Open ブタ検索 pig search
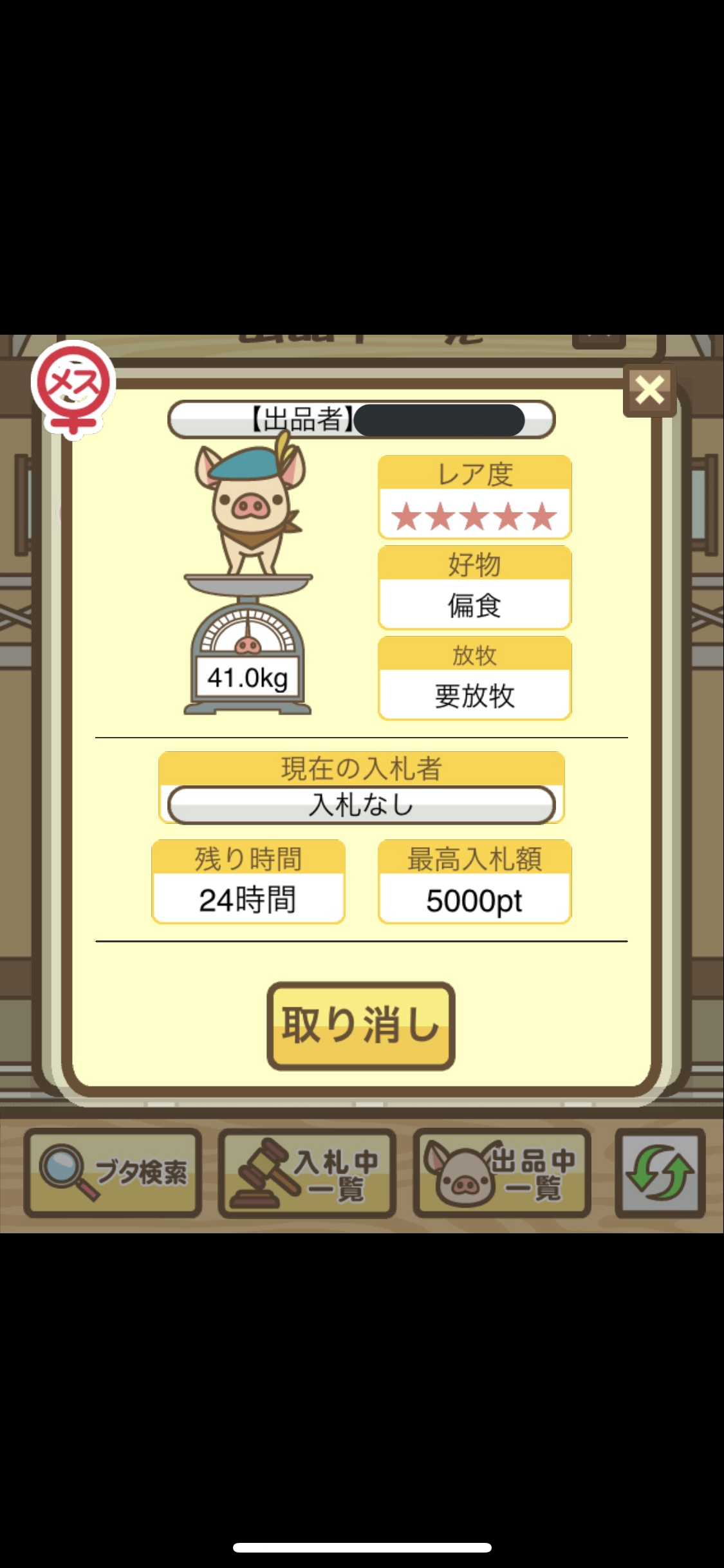 [113, 1173]
